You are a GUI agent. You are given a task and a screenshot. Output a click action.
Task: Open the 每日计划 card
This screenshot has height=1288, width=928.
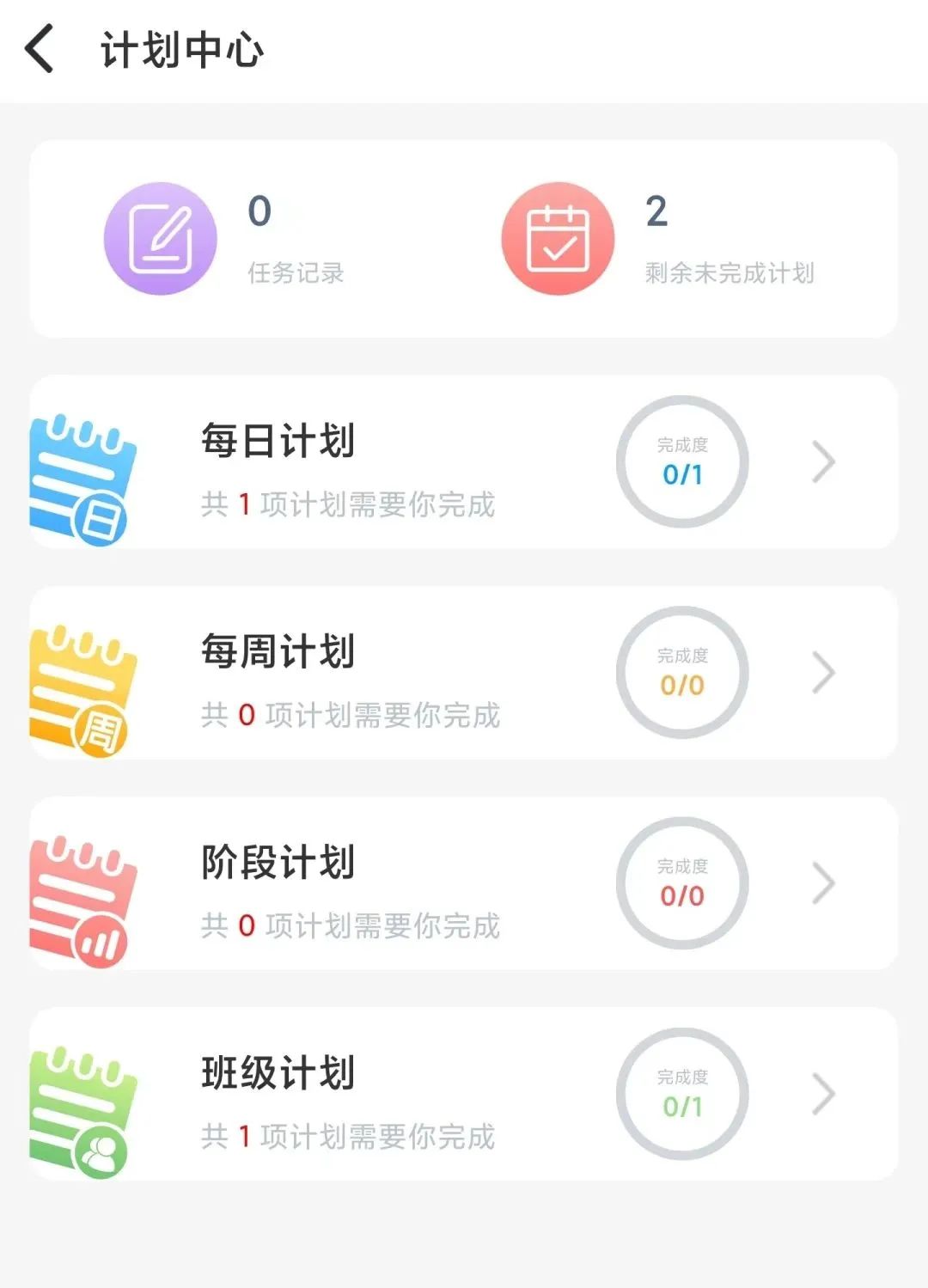coord(464,462)
